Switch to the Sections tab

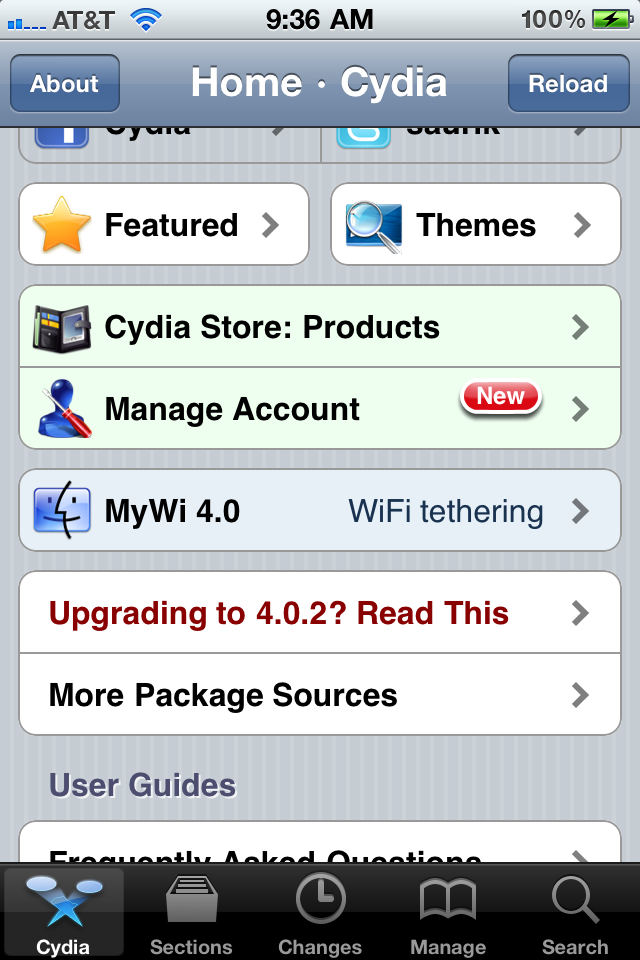tap(191, 914)
